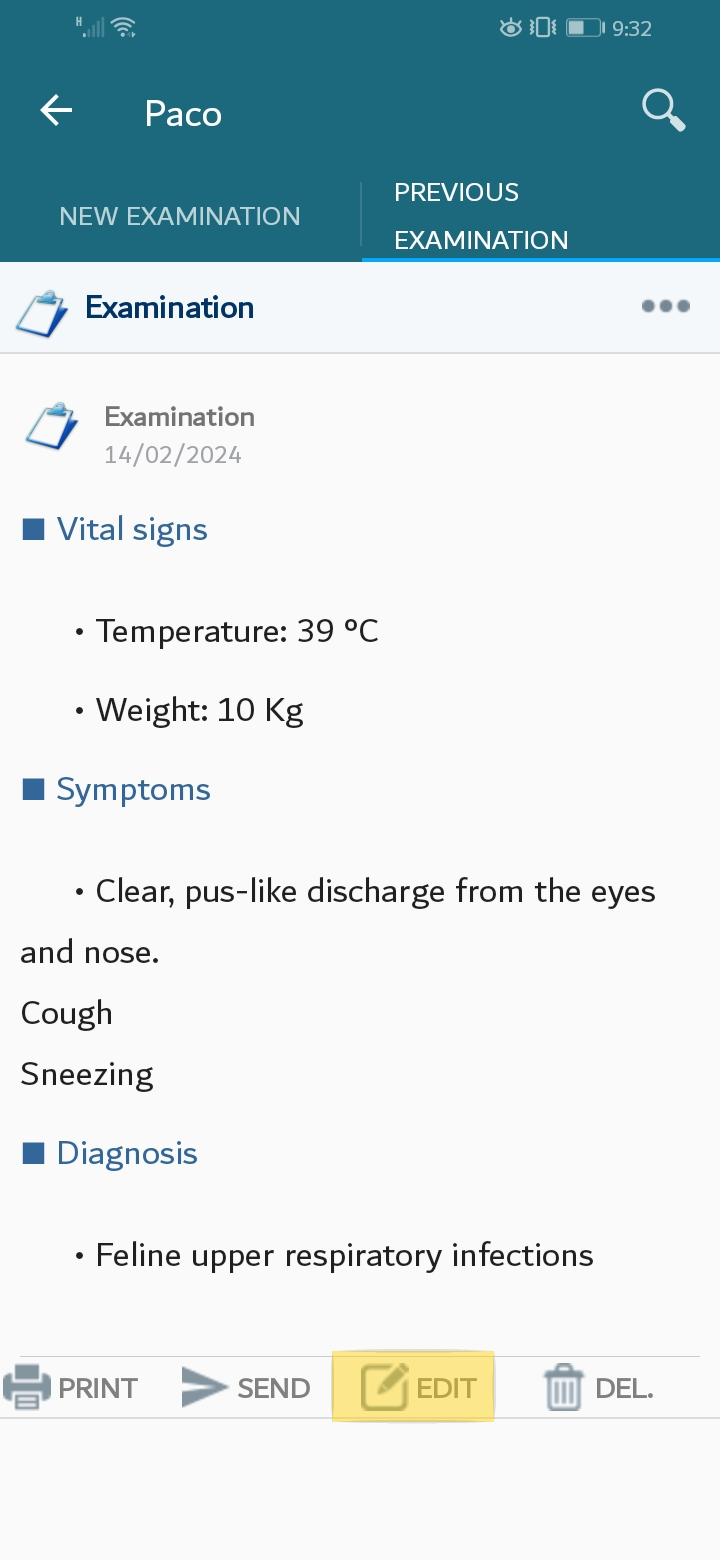720x1560 pixels.
Task: Open the three-dot menu beside Examination
Action: (x=666, y=306)
